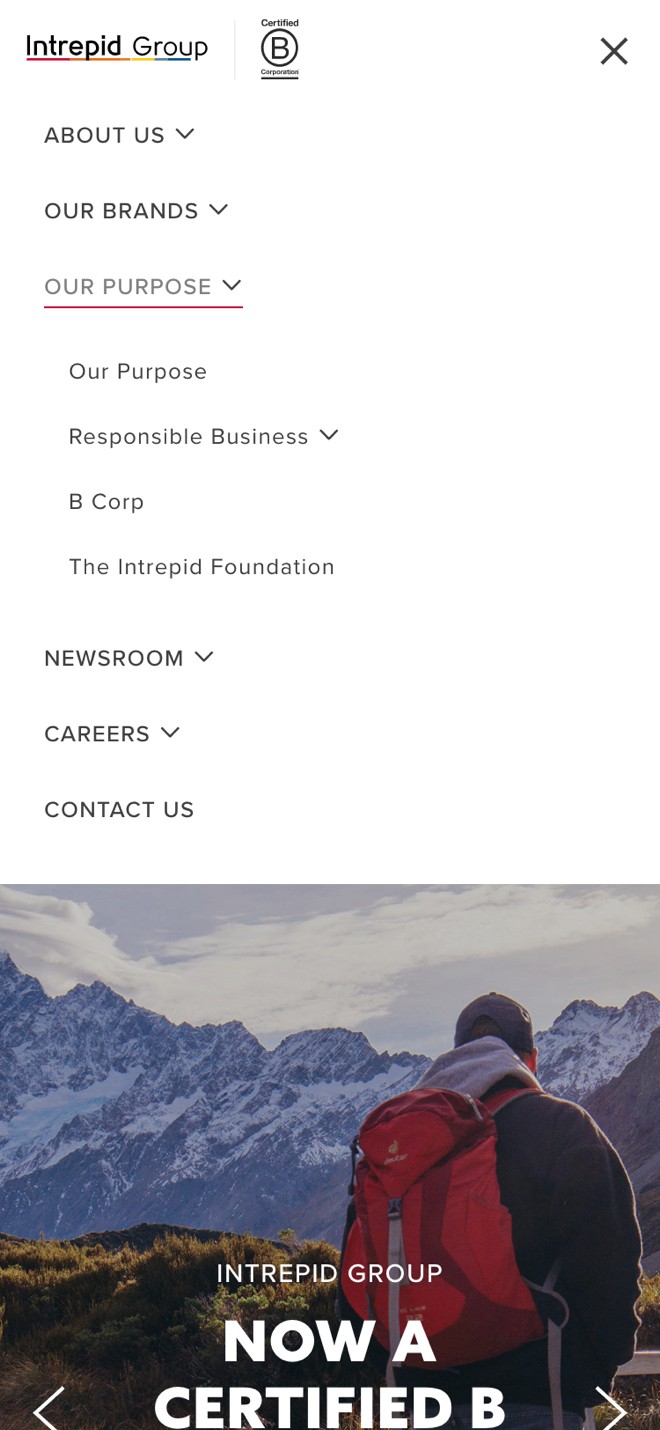Open the Our Purpose sub-item page

[x=138, y=372]
